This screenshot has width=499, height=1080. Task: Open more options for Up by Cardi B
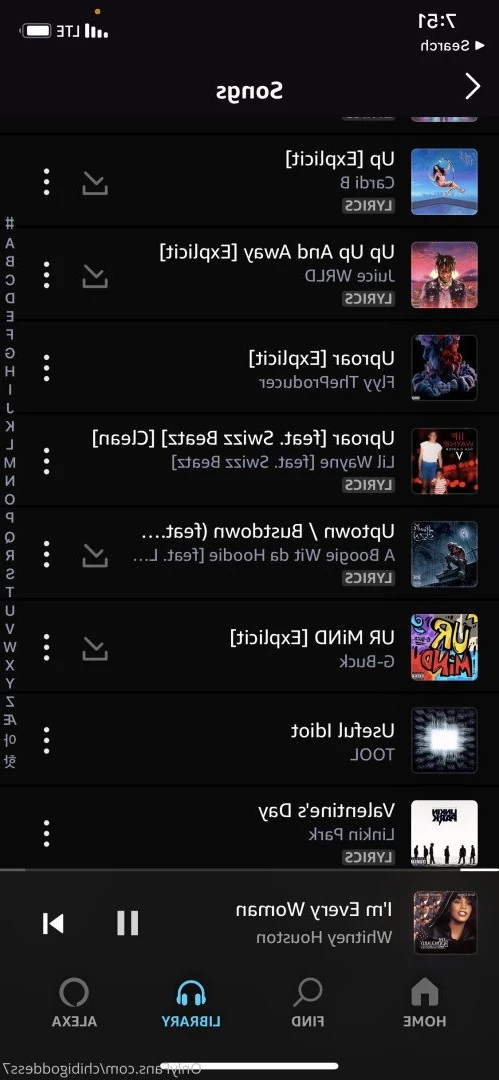coord(46,182)
